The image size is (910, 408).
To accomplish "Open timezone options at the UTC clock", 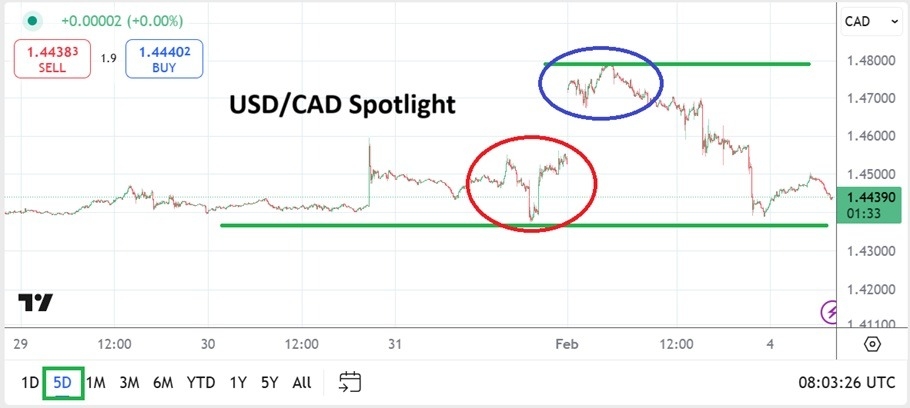I will pyautogui.click(x=845, y=382).
